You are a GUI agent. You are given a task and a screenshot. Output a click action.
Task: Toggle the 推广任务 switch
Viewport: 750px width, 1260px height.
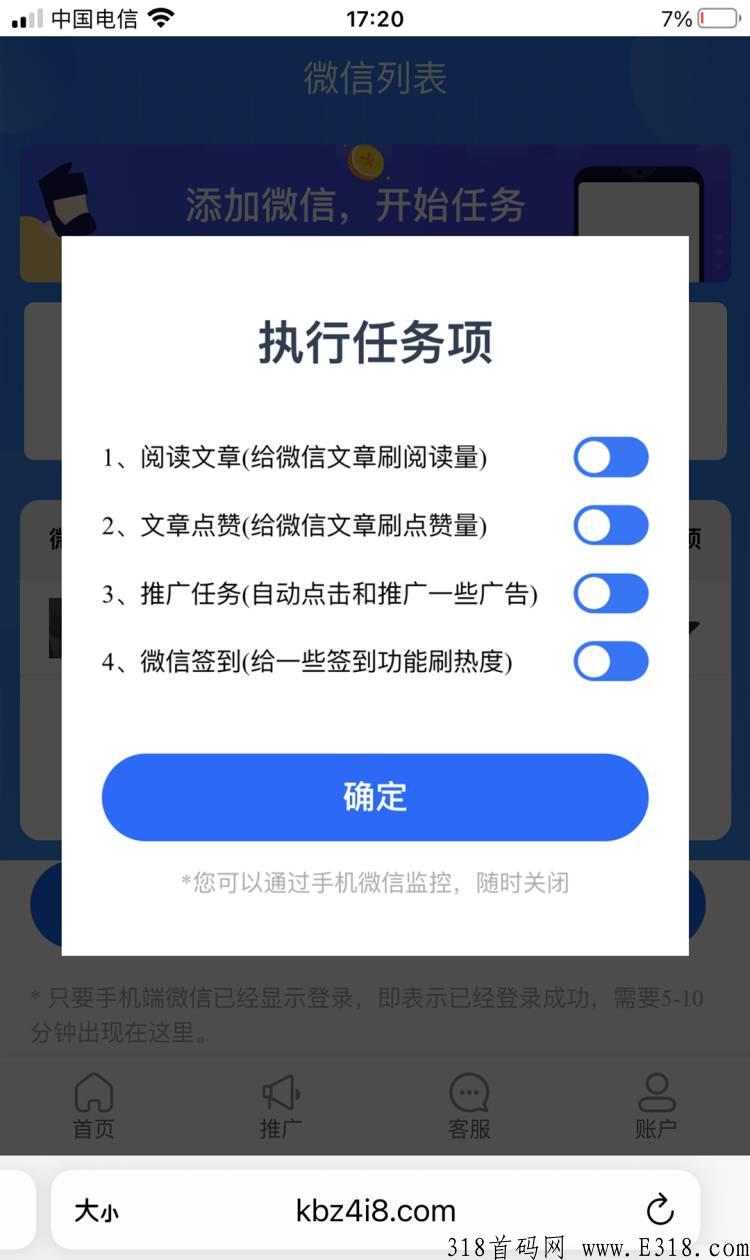[610, 593]
